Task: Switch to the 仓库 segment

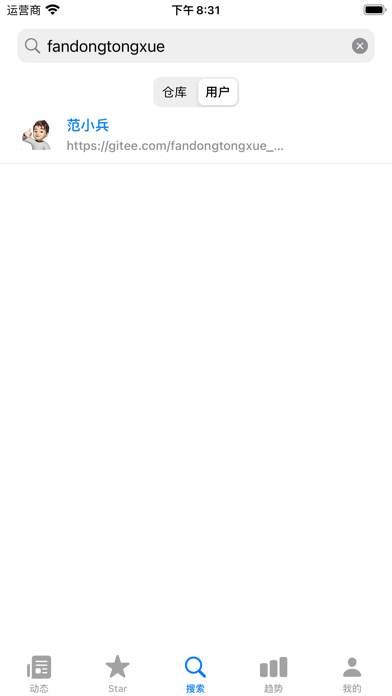Action: (x=175, y=92)
